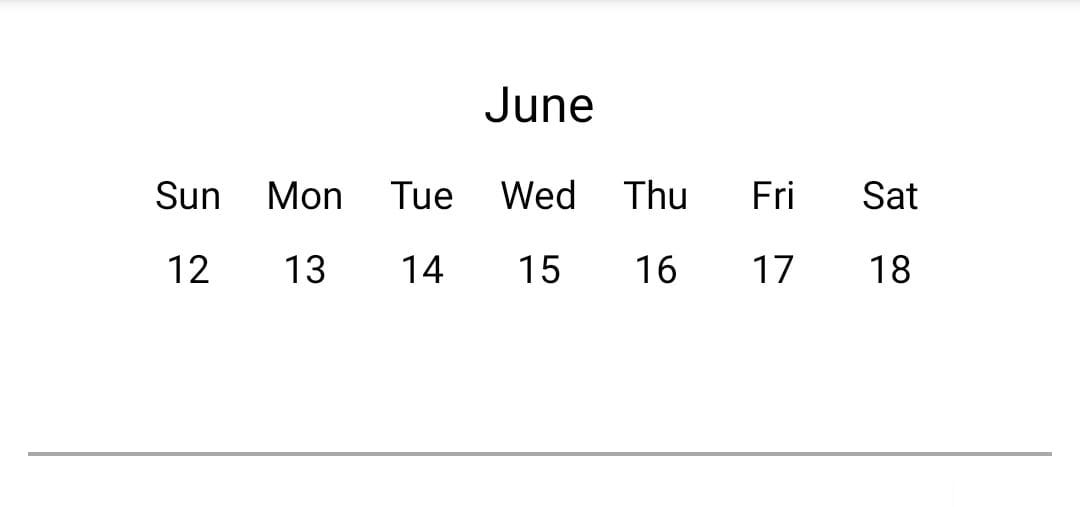1080x507 pixels.
Task: Open Friday, June 17
Action: 773,270
